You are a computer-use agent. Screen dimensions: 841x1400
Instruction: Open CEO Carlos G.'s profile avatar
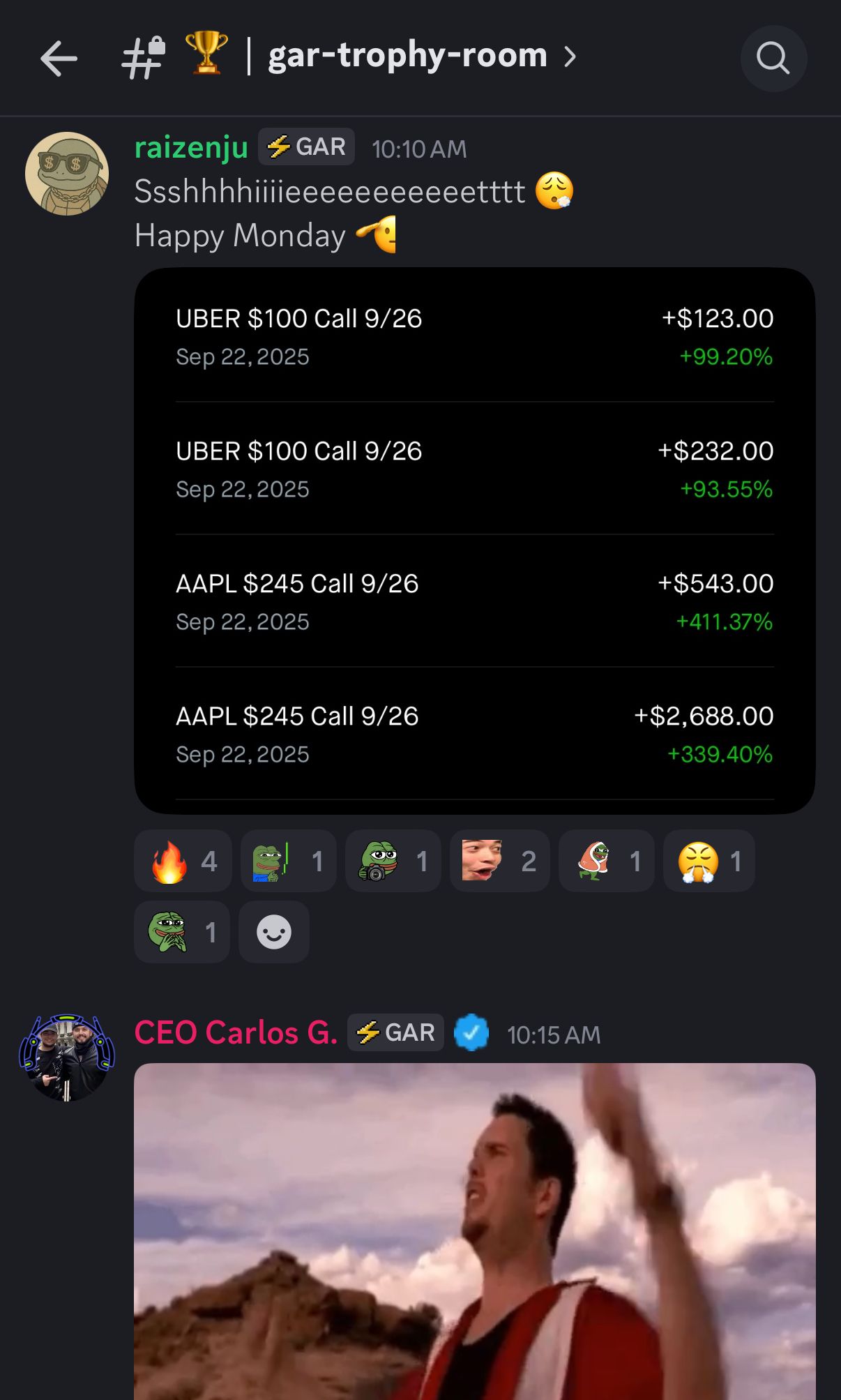[67, 1057]
